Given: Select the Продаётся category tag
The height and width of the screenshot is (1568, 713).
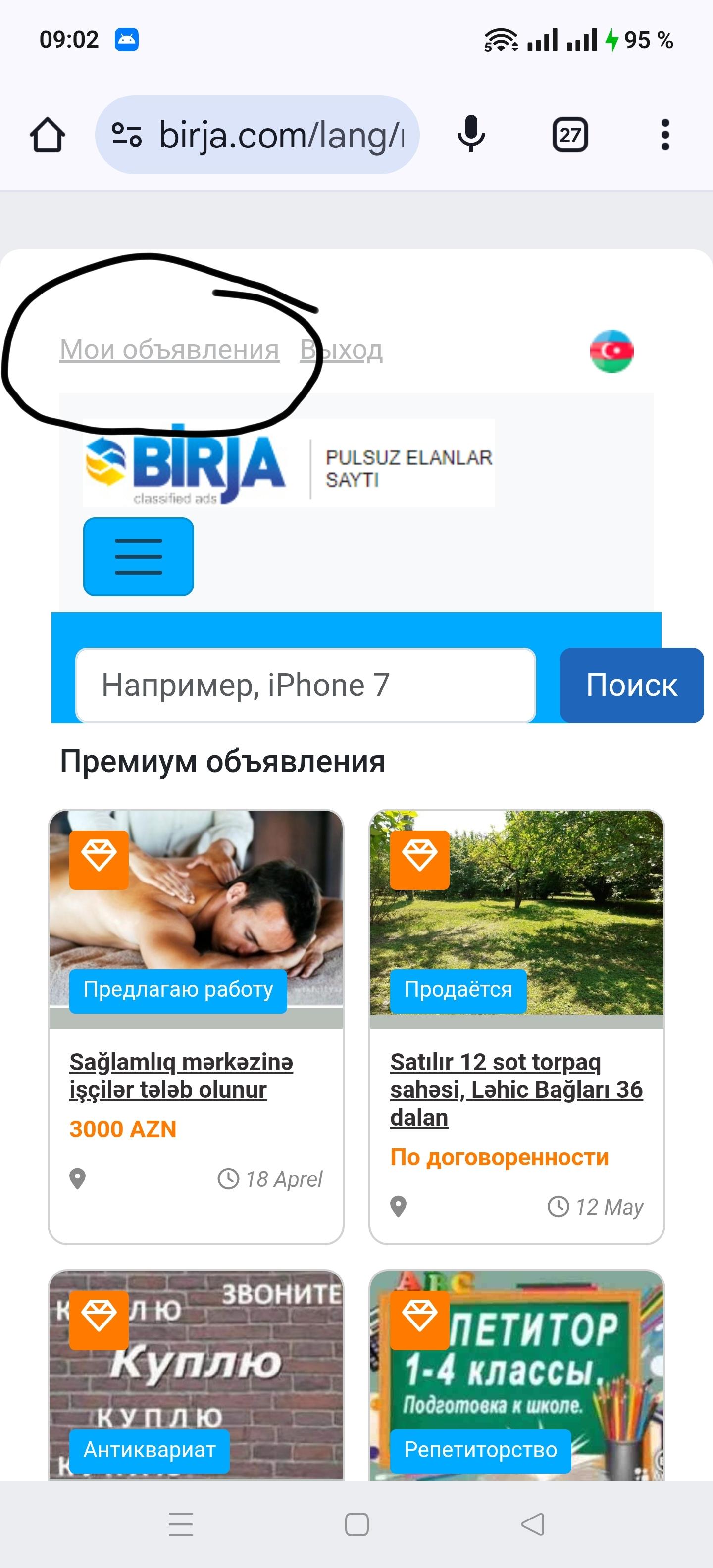Looking at the screenshot, I should pyautogui.click(x=458, y=990).
